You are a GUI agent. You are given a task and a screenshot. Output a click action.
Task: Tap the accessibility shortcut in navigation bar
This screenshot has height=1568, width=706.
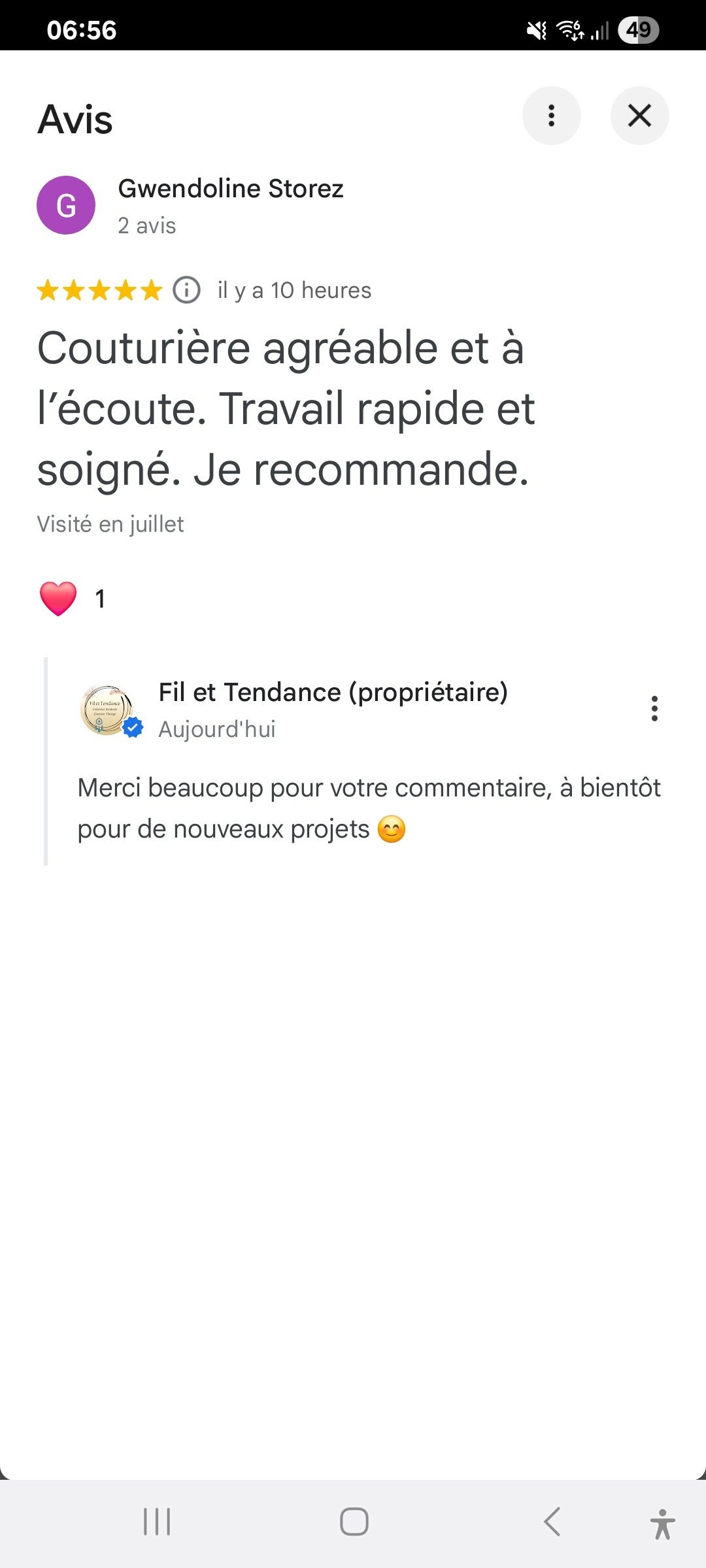click(662, 1524)
